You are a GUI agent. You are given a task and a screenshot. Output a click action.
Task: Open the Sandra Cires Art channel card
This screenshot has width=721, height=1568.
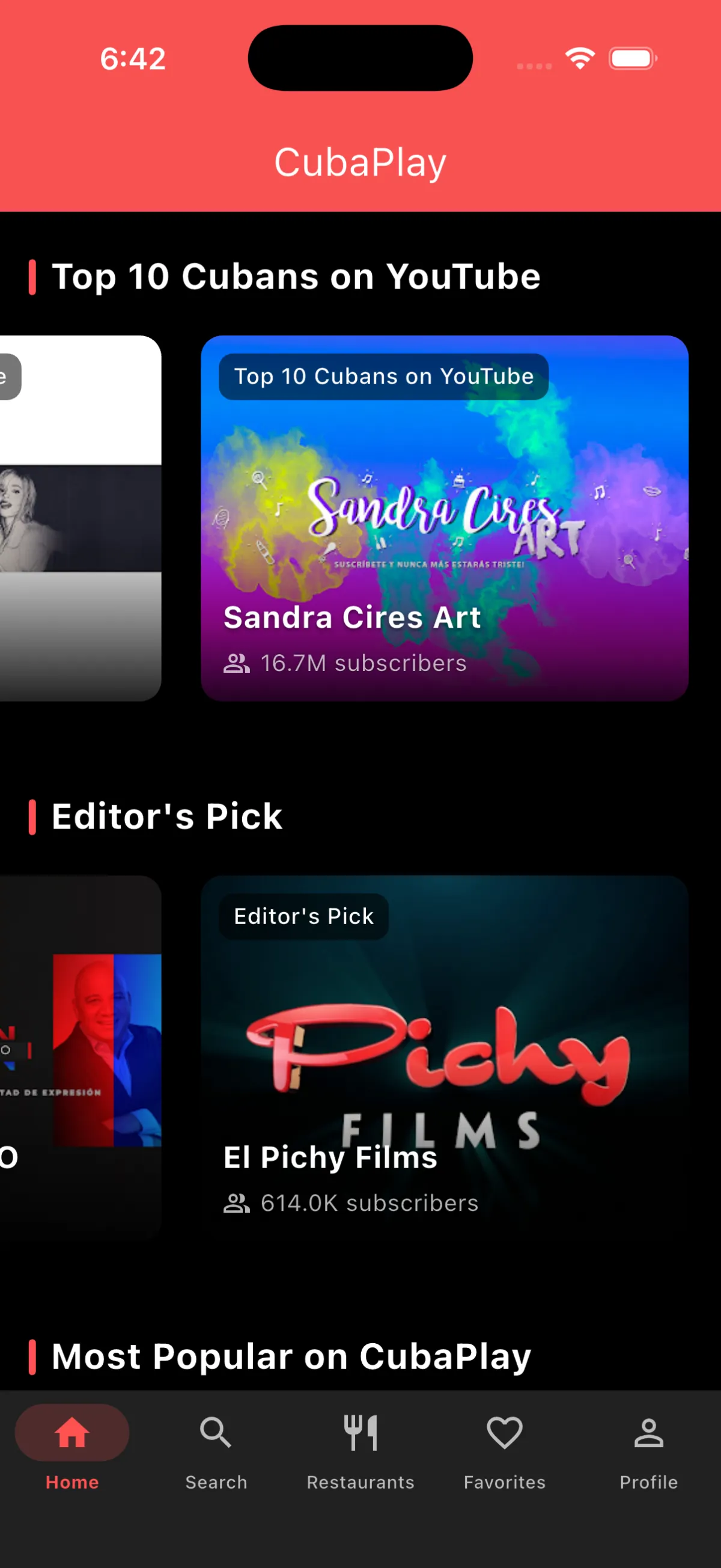point(444,518)
